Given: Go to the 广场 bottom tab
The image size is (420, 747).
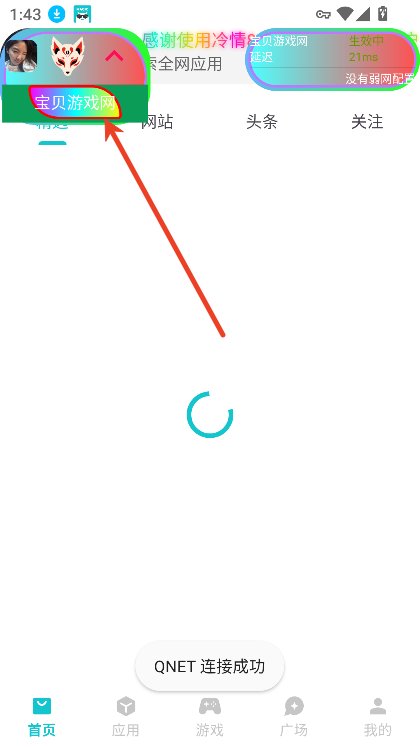Looking at the screenshot, I should pyautogui.click(x=294, y=717).
